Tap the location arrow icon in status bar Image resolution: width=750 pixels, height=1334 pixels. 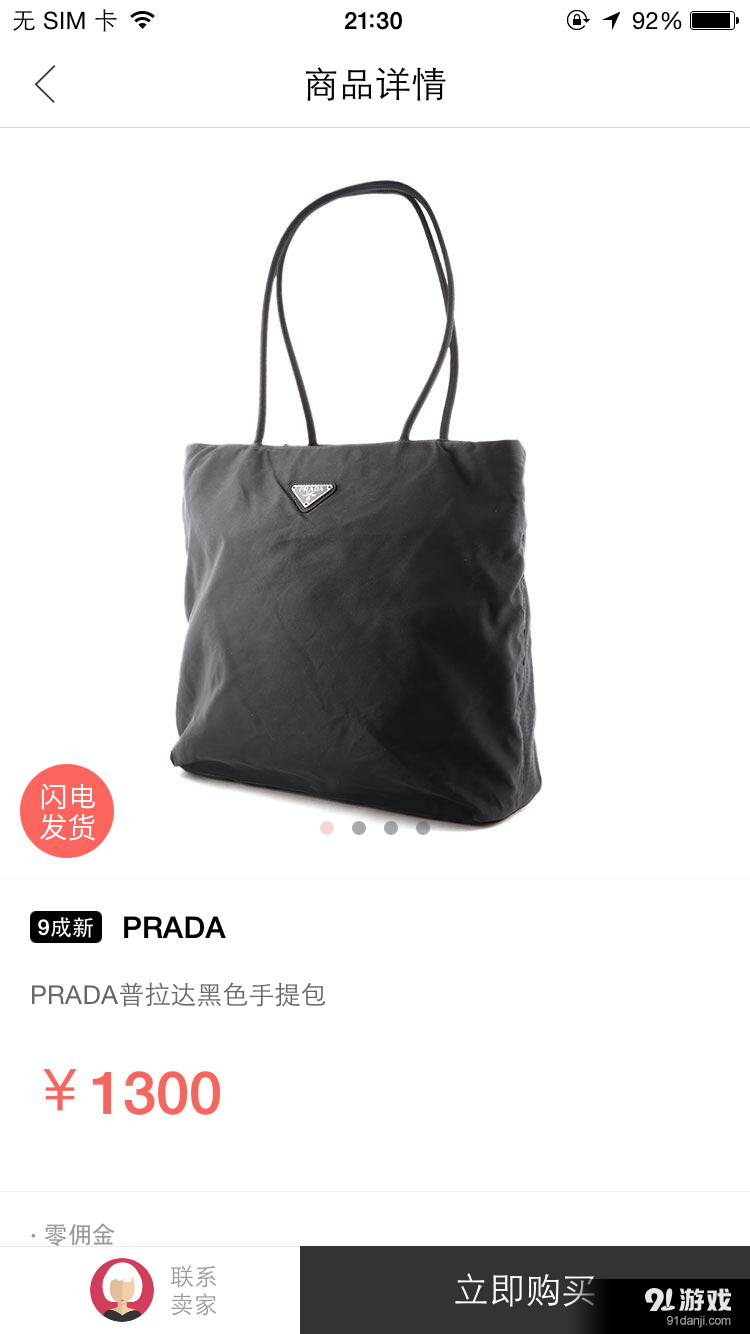(x=611, y=18)
